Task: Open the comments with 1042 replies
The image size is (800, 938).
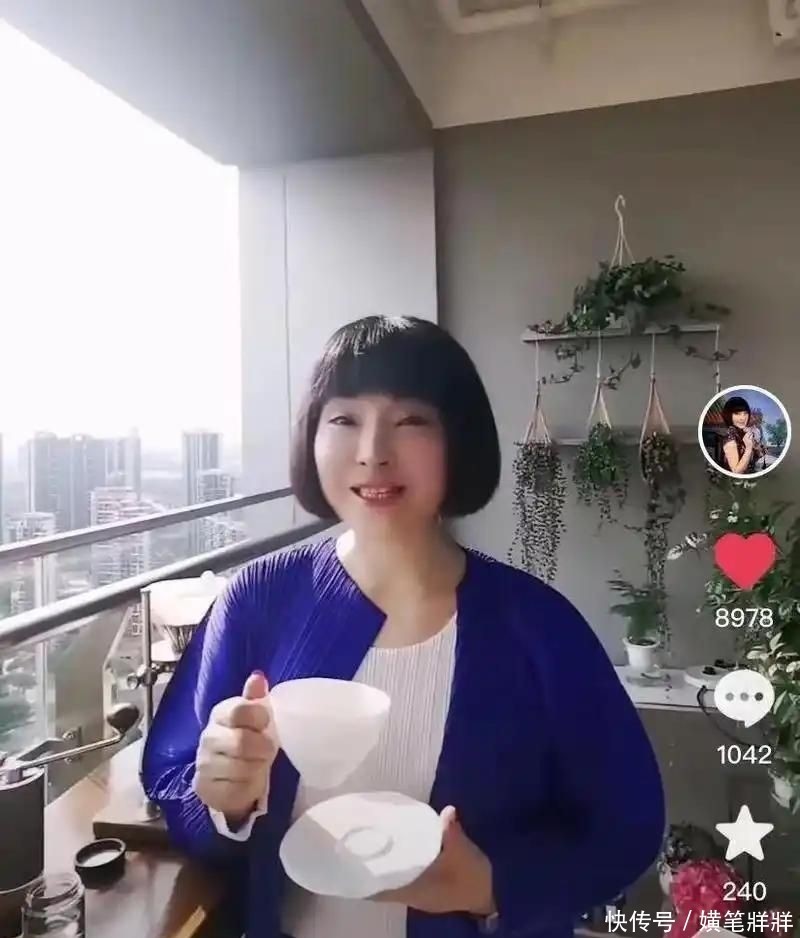Action: (744, 697)
